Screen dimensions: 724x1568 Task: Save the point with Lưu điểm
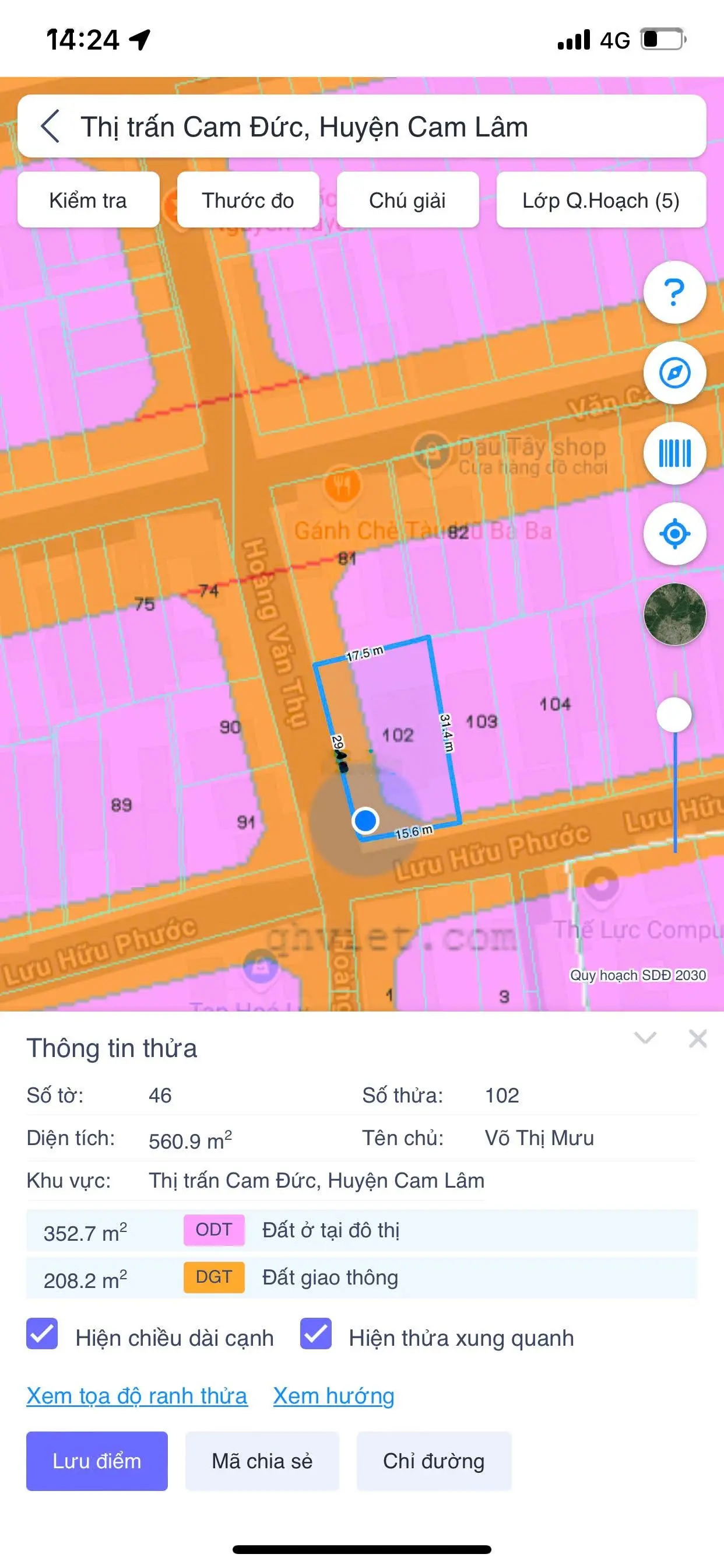coord(97,1461)
